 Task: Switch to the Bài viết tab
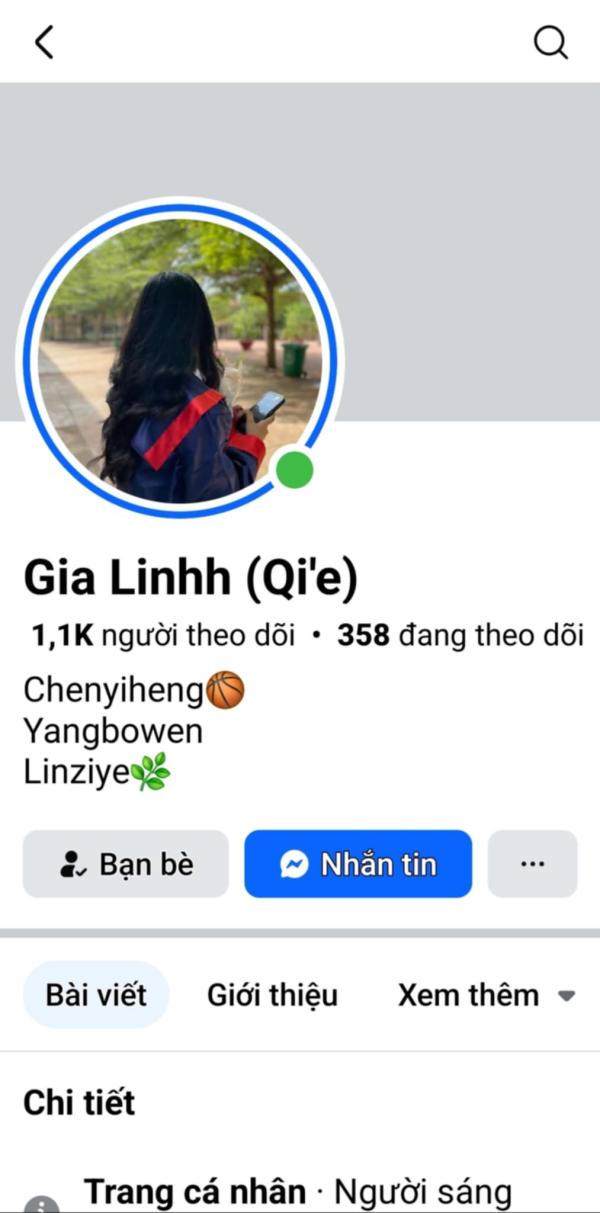tap(96, 995)
